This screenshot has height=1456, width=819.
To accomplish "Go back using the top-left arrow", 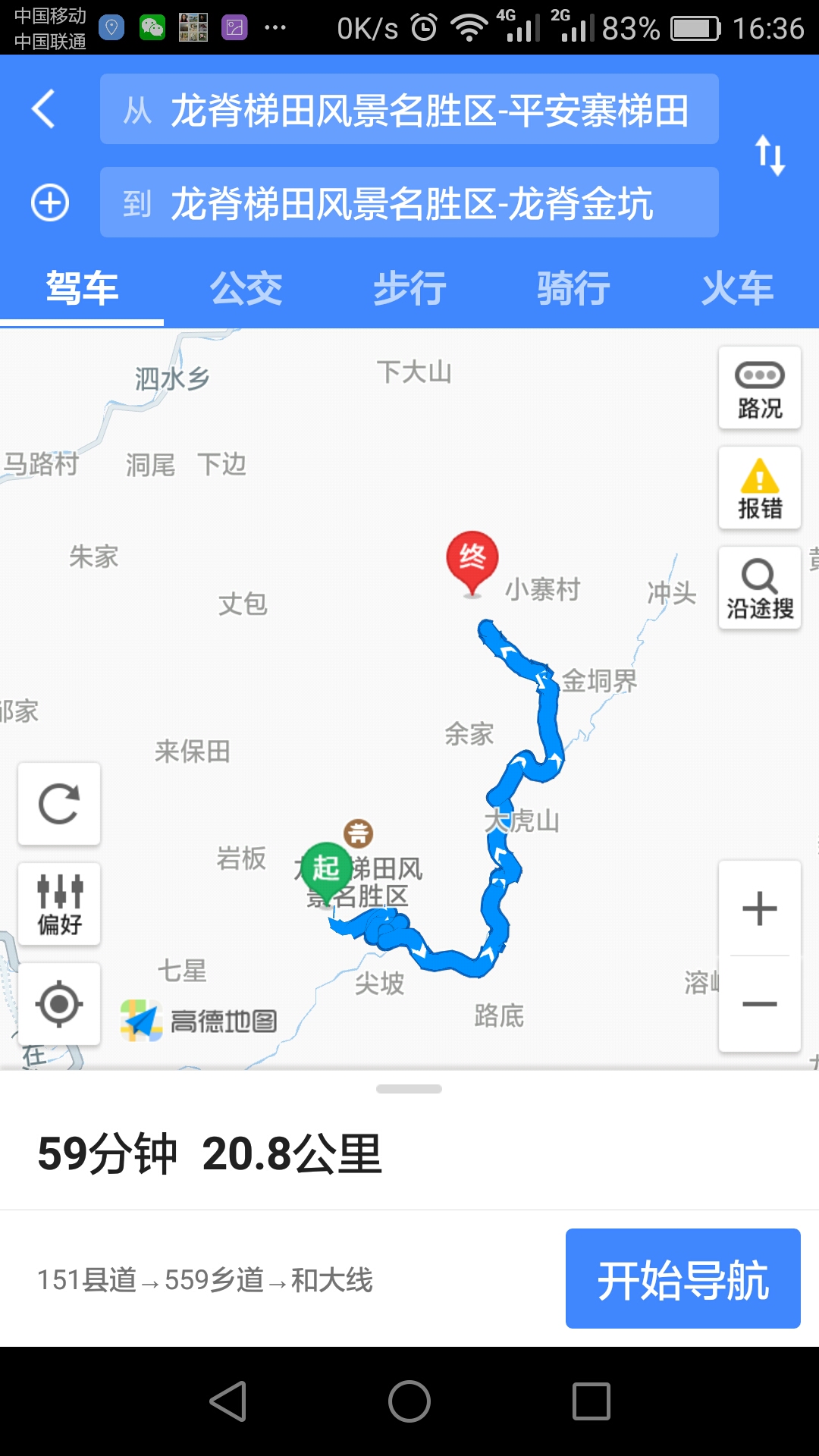I will (44, 109).
